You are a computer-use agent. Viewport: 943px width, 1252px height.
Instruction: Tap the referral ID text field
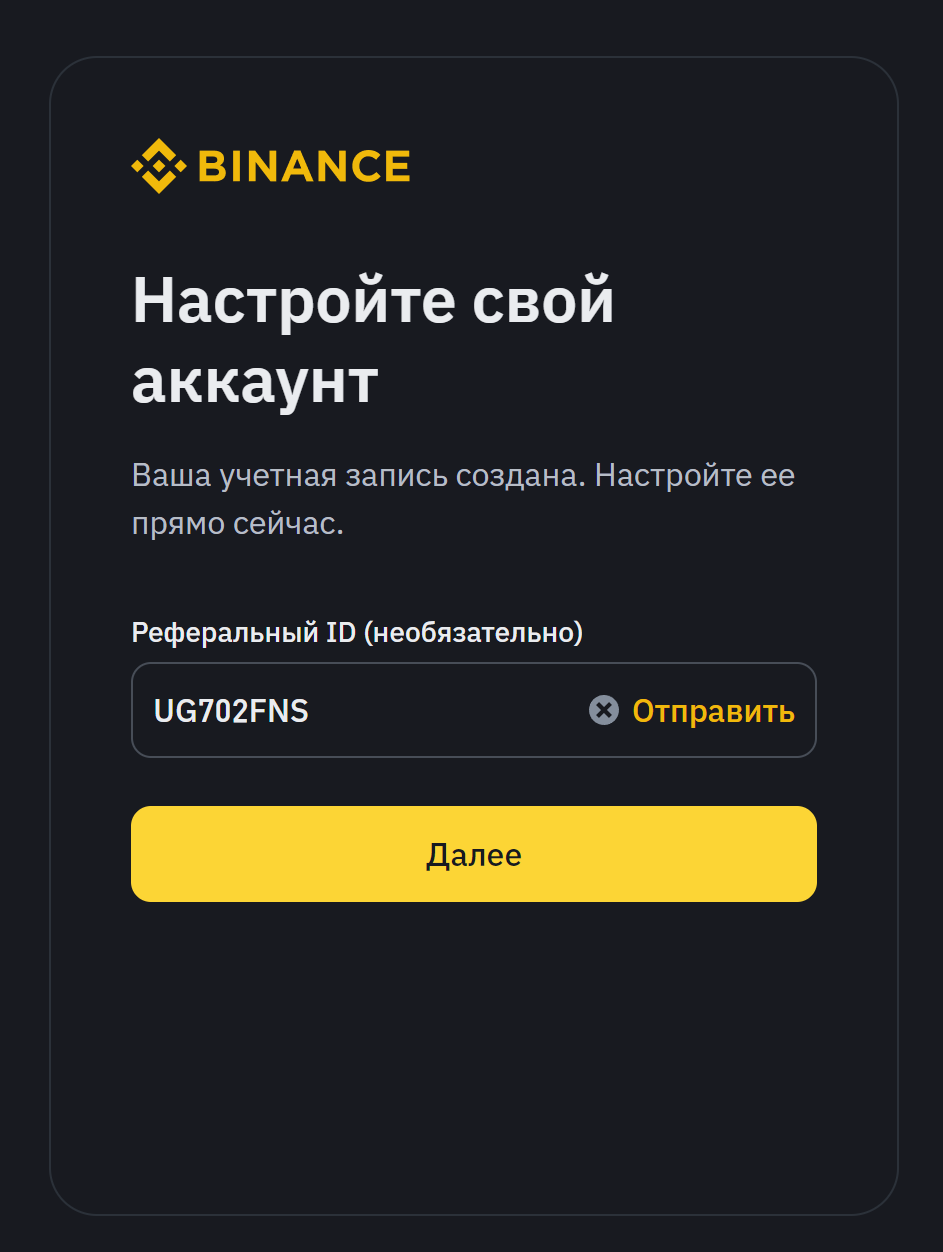[350, 711]
